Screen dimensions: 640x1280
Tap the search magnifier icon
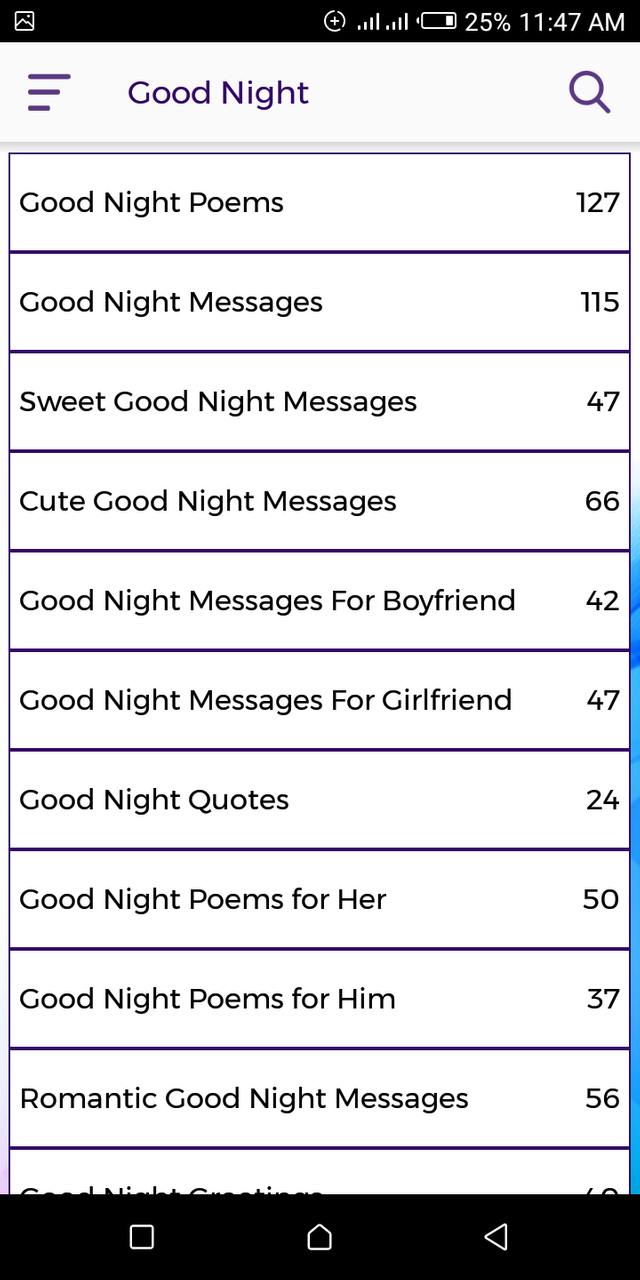pyautogui.click(x=590, y=92)
